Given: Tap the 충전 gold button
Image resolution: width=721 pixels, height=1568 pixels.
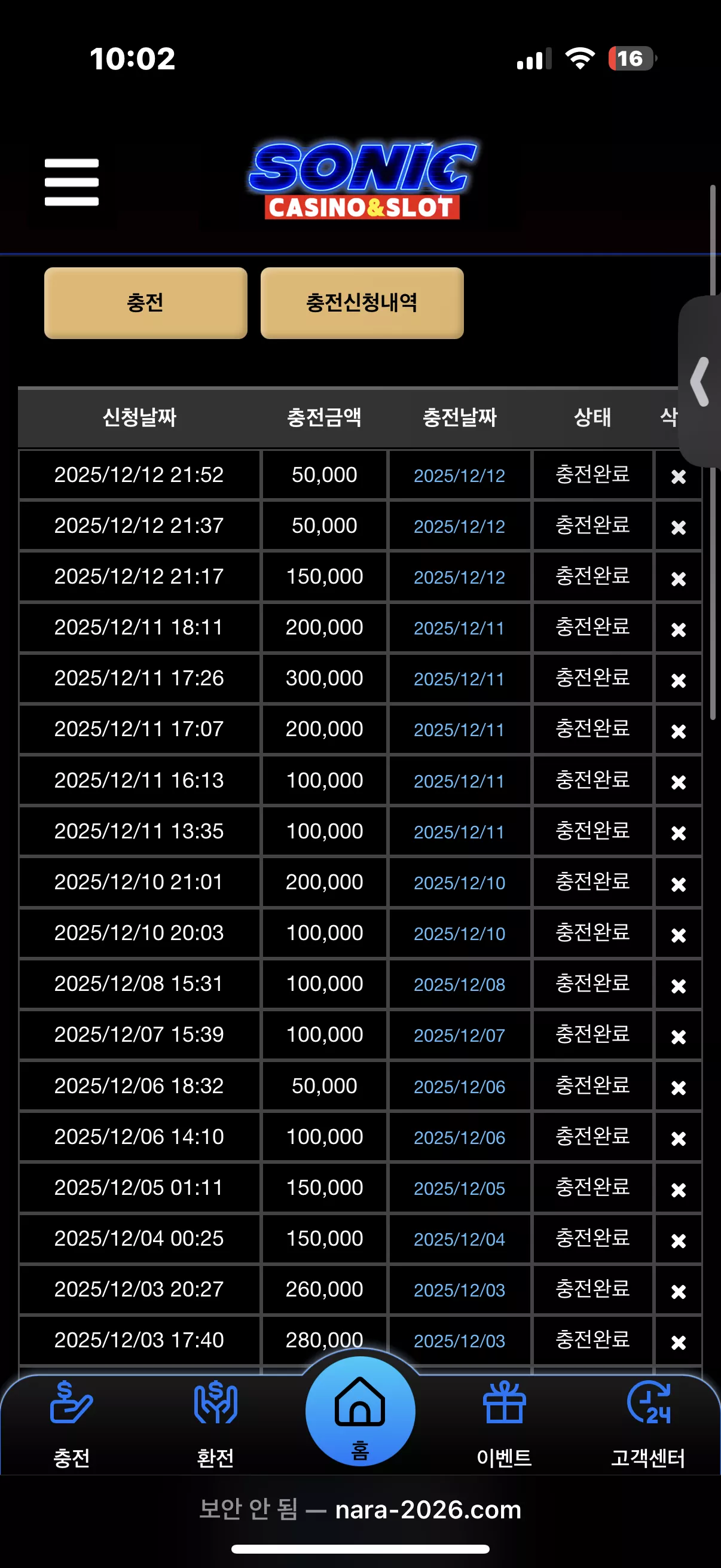Looking at the screenshot, I should [x=145, y=303].
